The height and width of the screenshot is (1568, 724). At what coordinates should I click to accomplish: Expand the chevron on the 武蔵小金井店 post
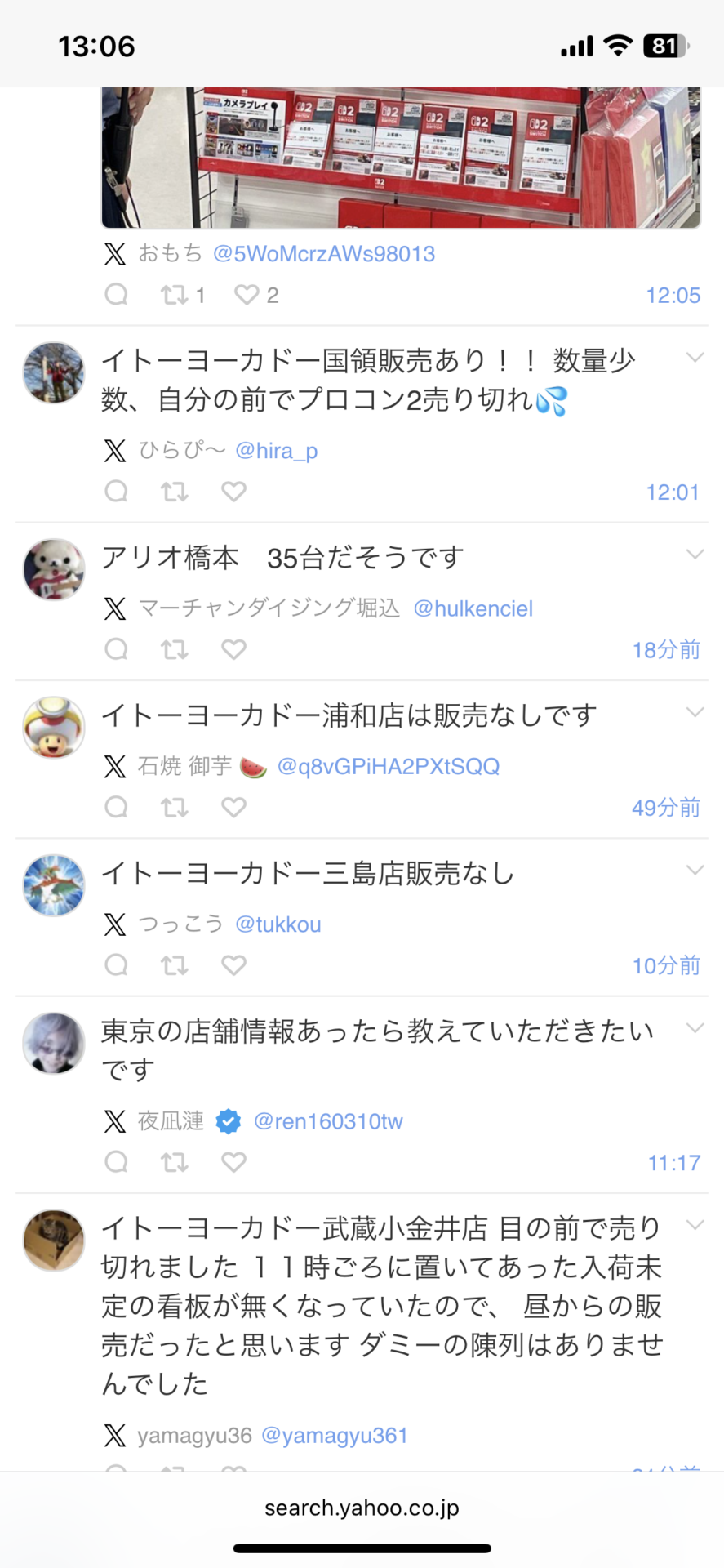point(695,1225)
